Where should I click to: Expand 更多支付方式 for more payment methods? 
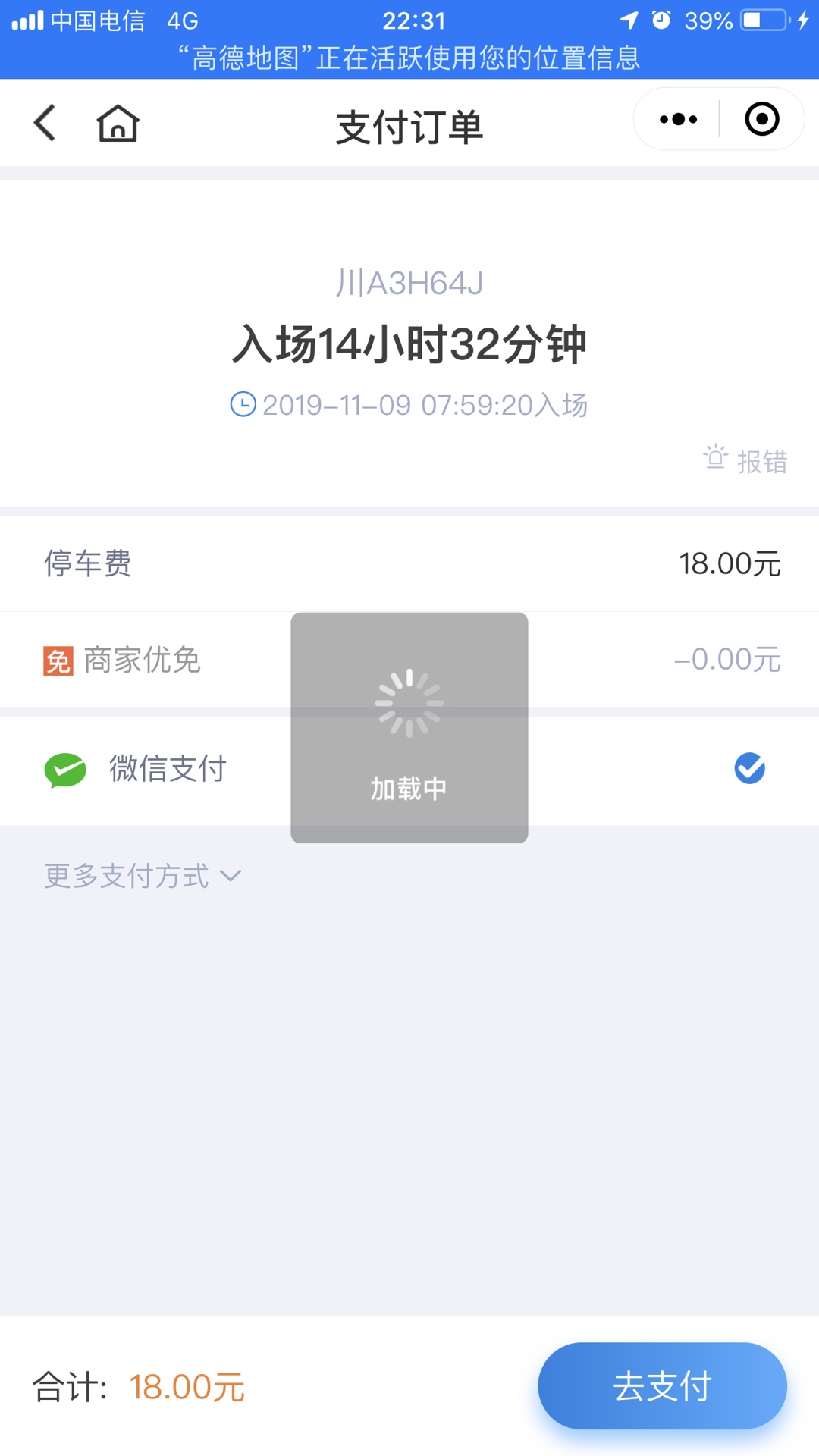142,876
